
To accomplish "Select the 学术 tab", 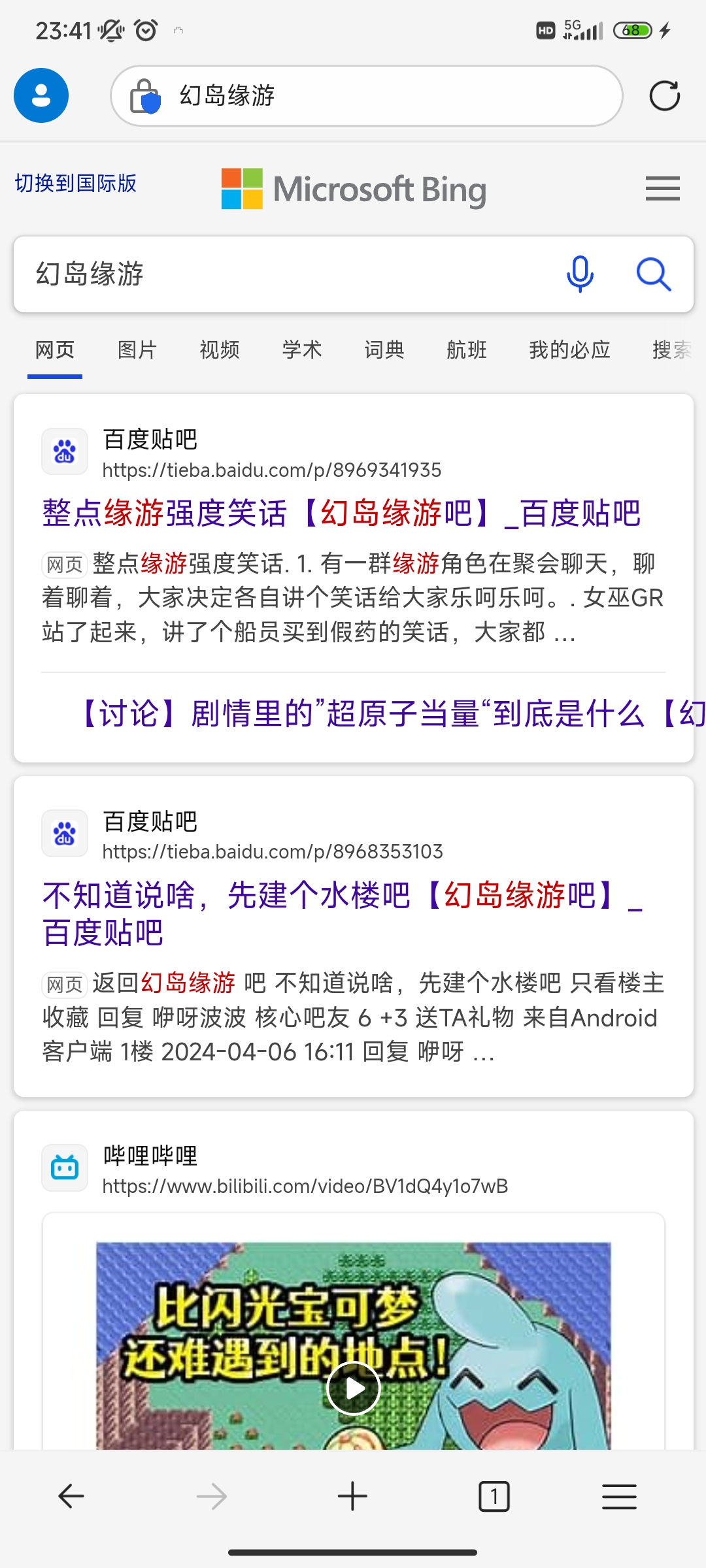I will tap(302, 350).
